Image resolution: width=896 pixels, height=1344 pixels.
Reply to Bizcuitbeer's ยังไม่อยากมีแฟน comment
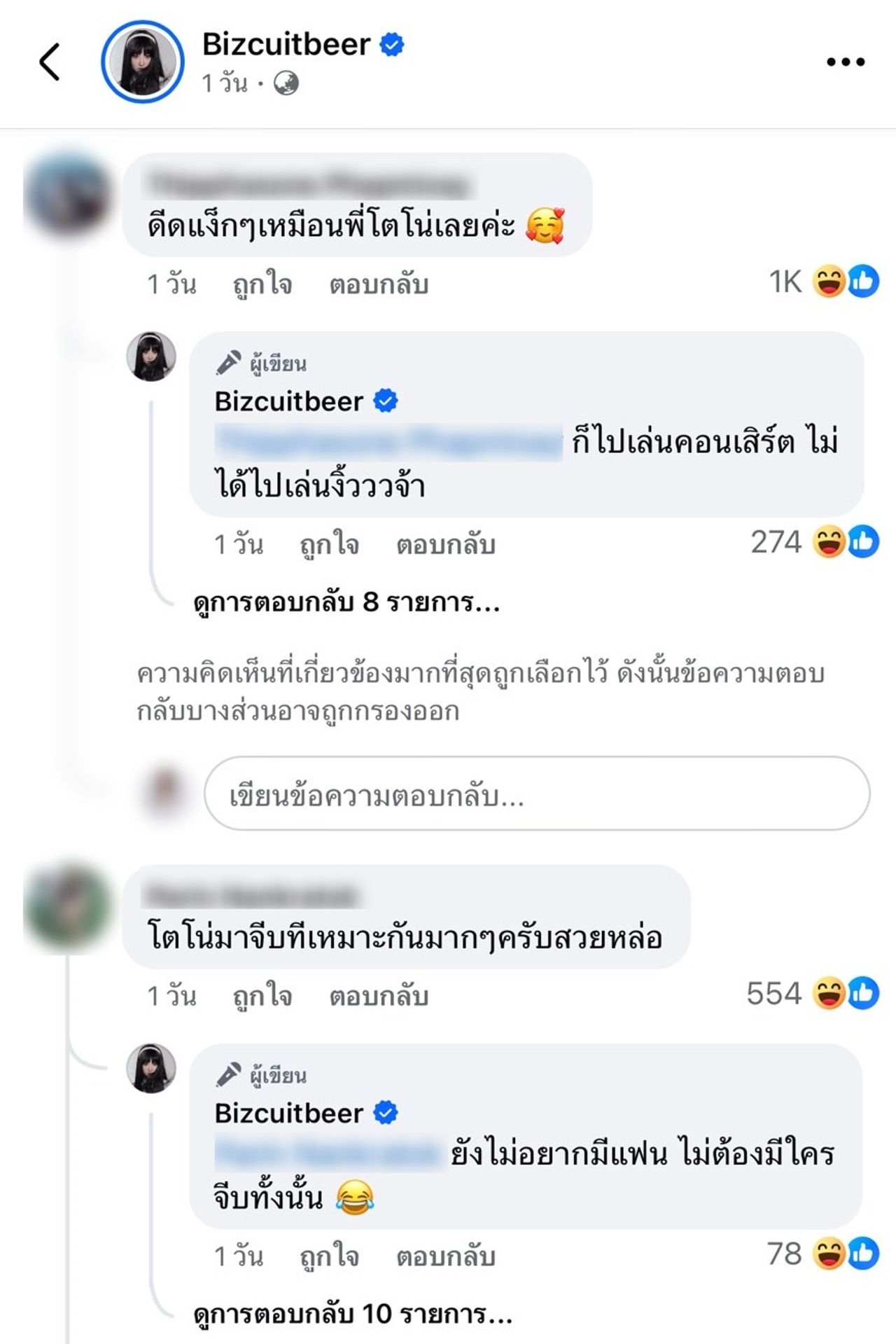point(446,1256)
